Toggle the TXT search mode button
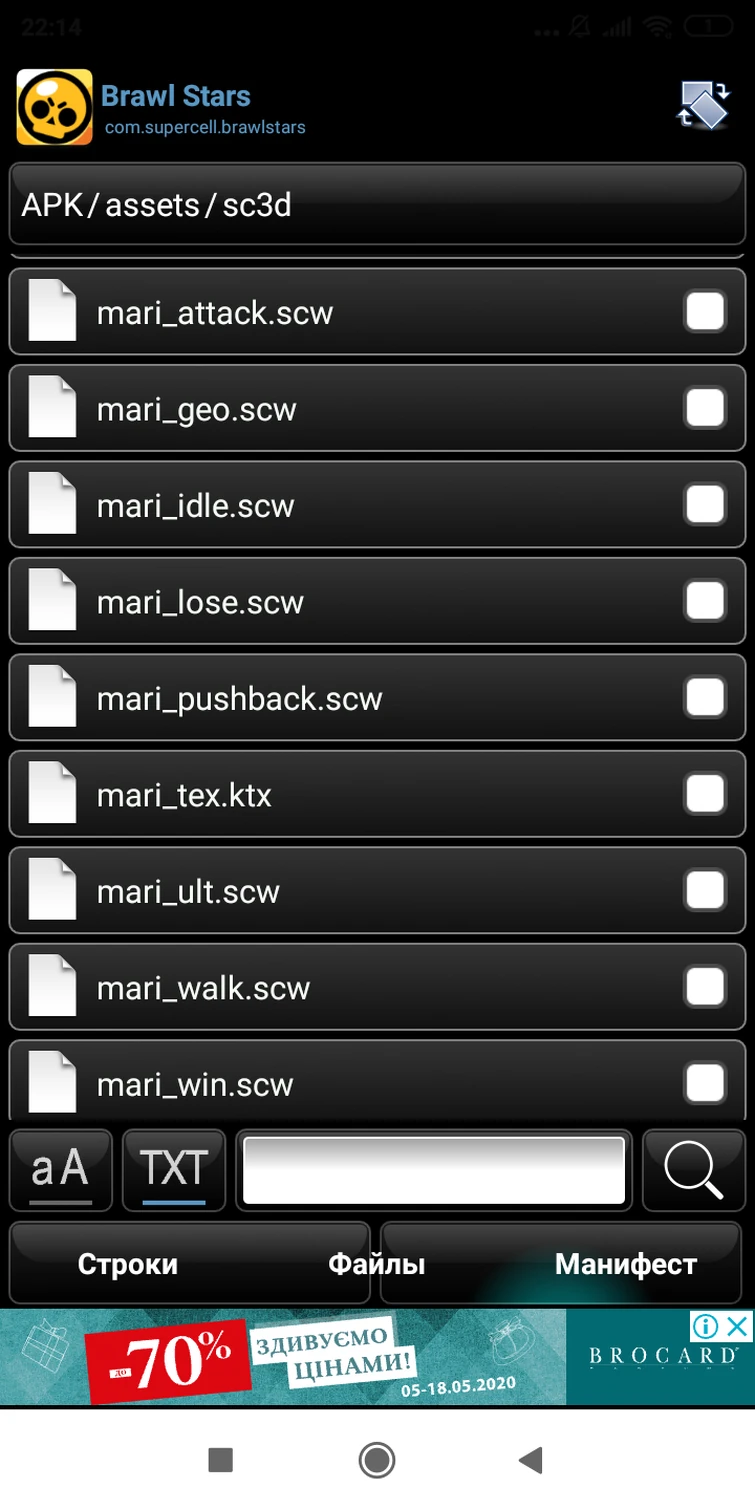 tap(173, 1169)
